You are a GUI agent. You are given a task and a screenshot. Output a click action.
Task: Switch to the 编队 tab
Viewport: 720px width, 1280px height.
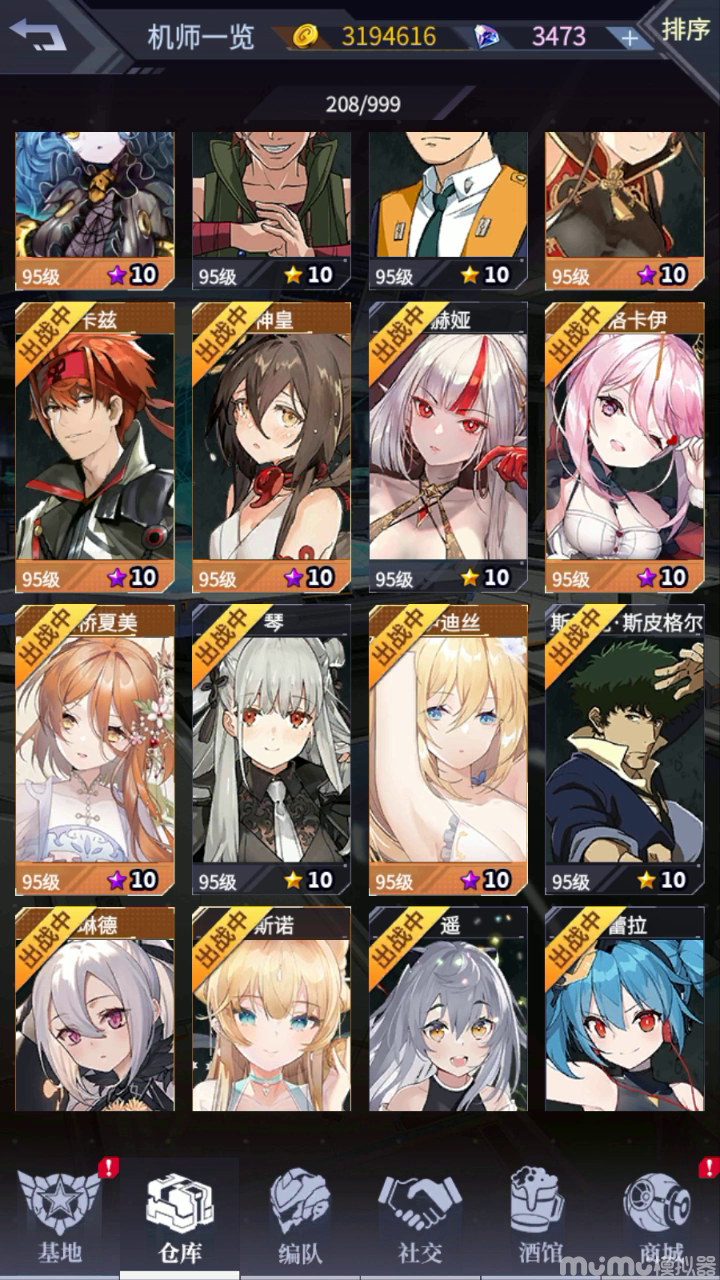click(300, 1216)
